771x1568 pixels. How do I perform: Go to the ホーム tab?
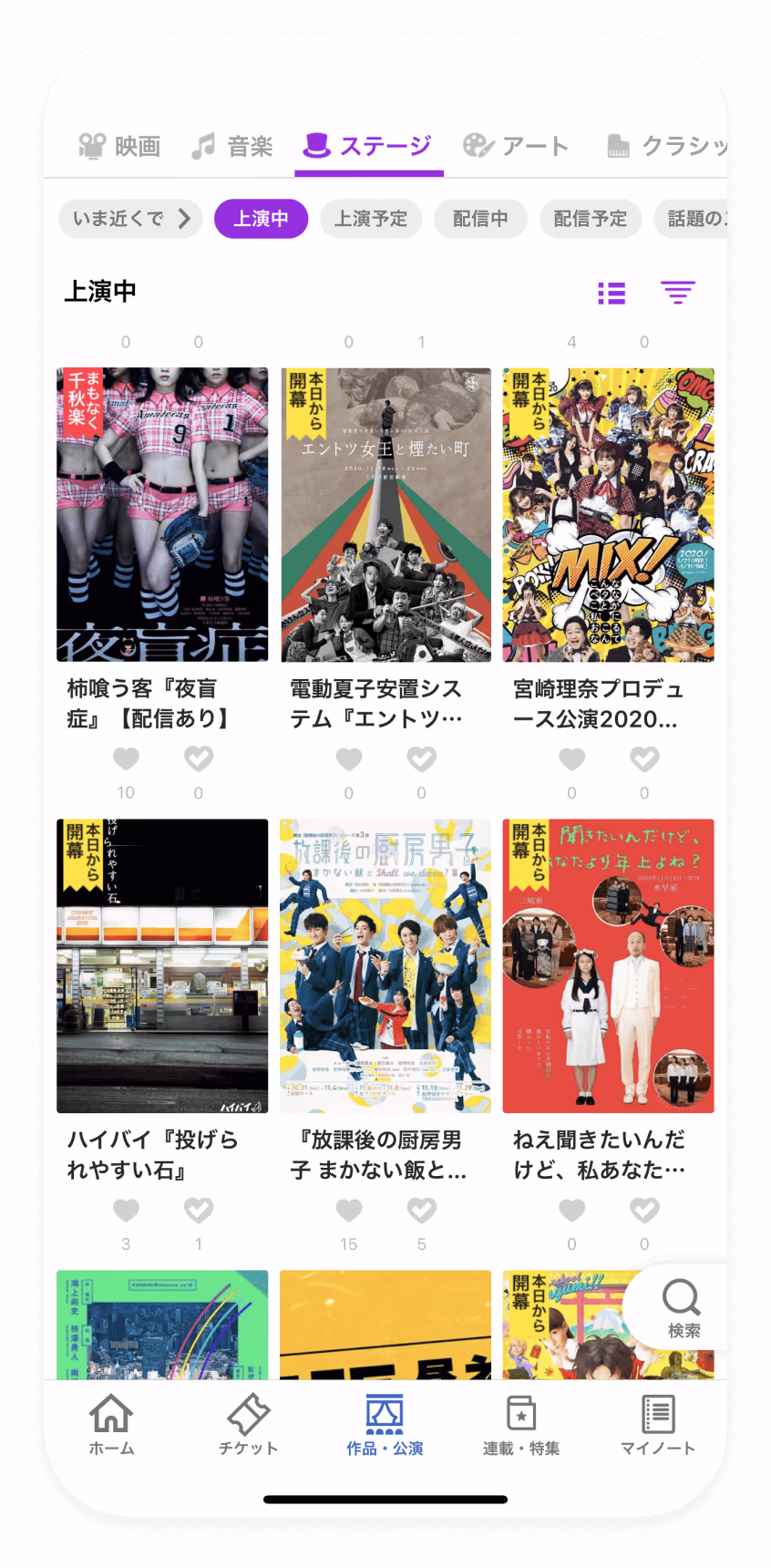(x=111, y=1425)
